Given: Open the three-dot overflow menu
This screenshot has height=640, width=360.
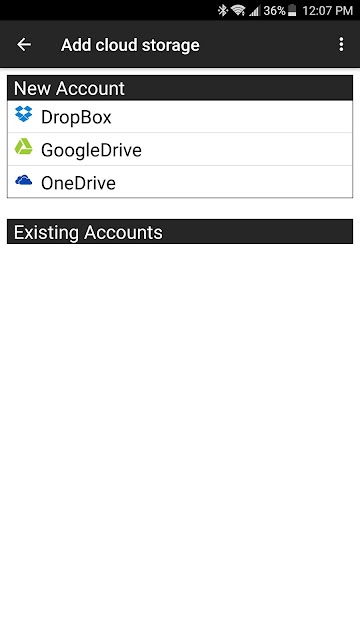Looking at the screenshot, I should [341, 44].
